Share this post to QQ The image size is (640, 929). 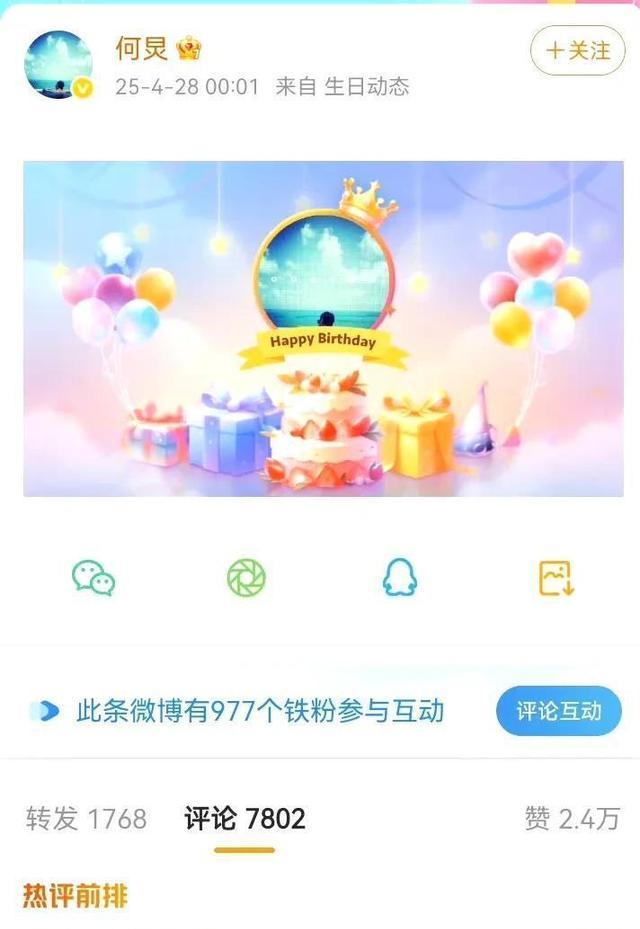coord(399,577)
